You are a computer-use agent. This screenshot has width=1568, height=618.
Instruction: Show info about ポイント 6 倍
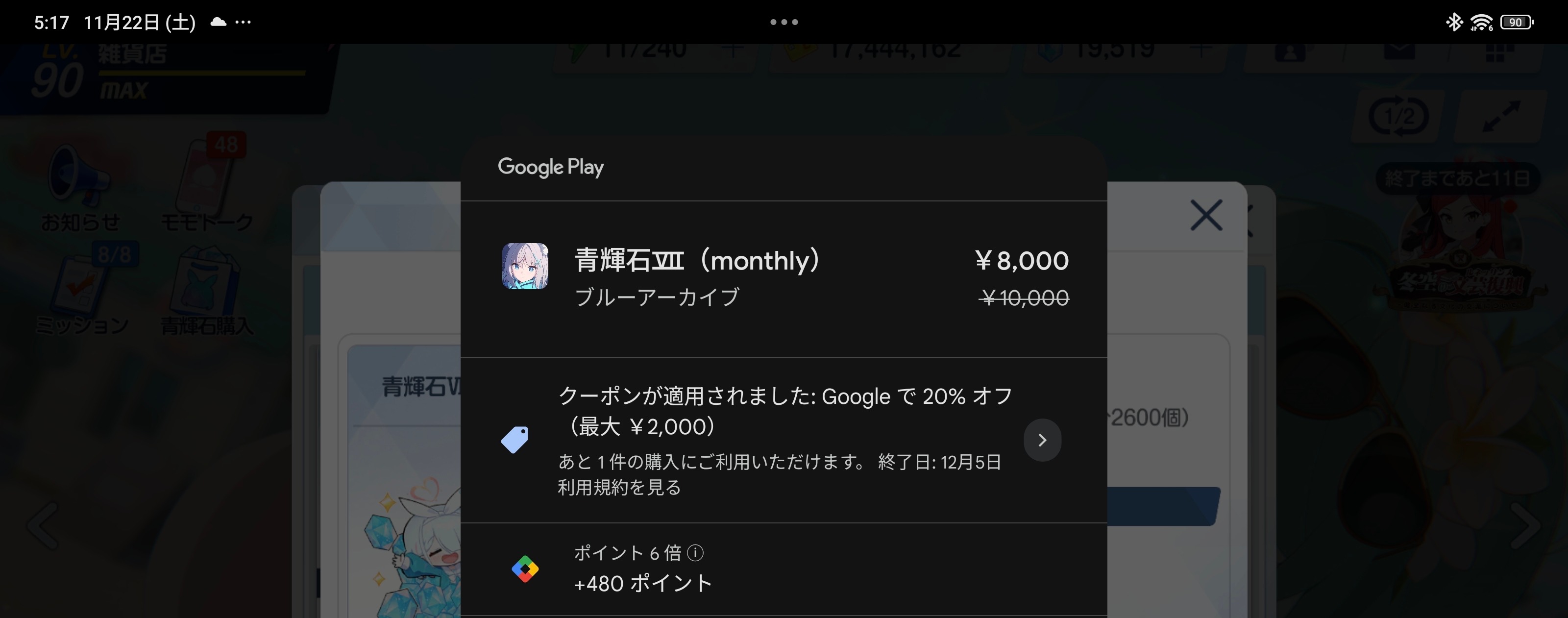tap(695, 553)
